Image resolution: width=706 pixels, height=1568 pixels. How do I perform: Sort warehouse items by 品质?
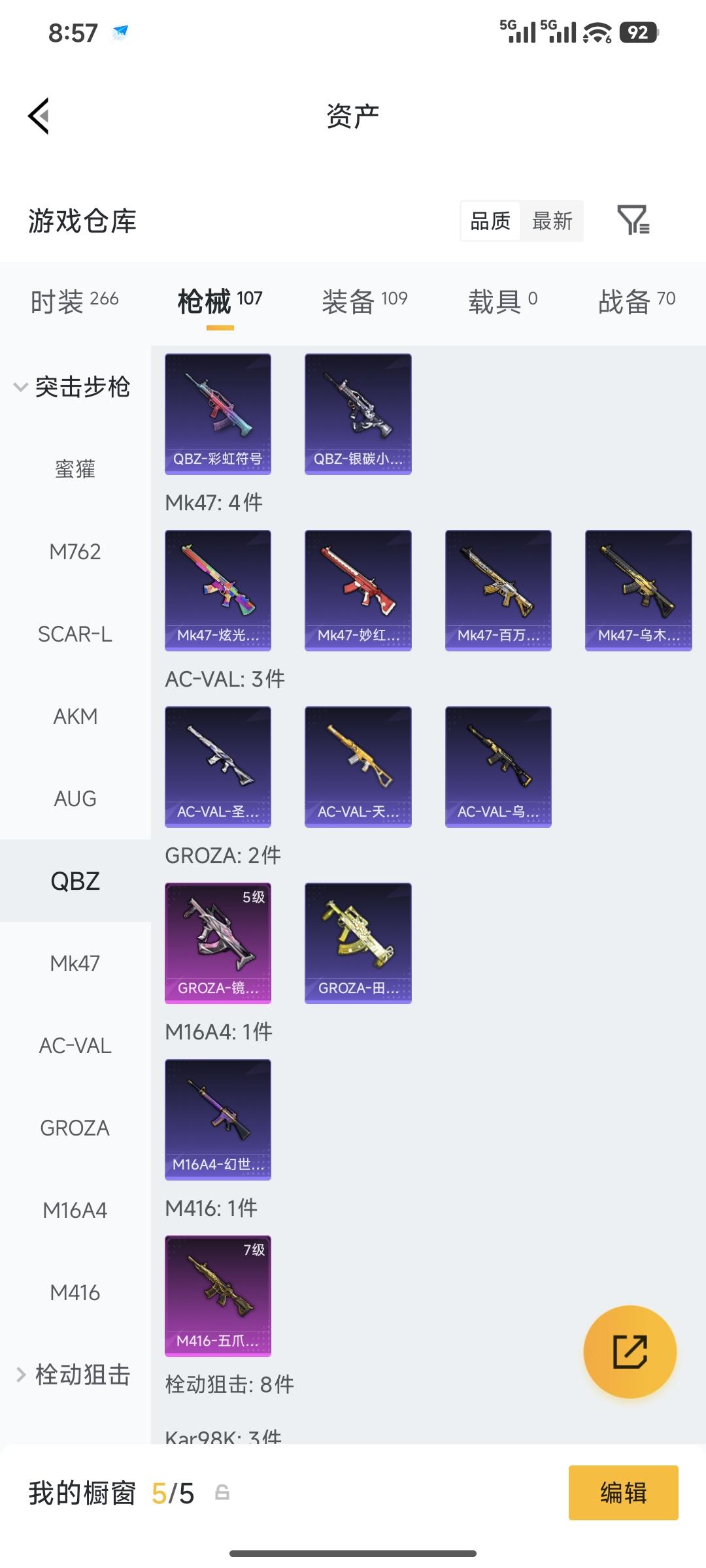[490, 221]
